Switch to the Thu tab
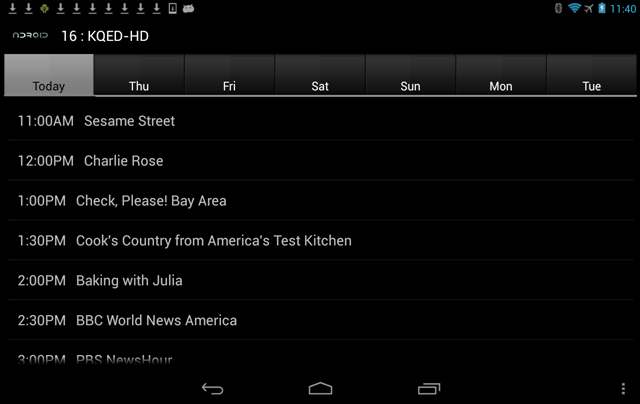640x404 pixels. [139, 76]
